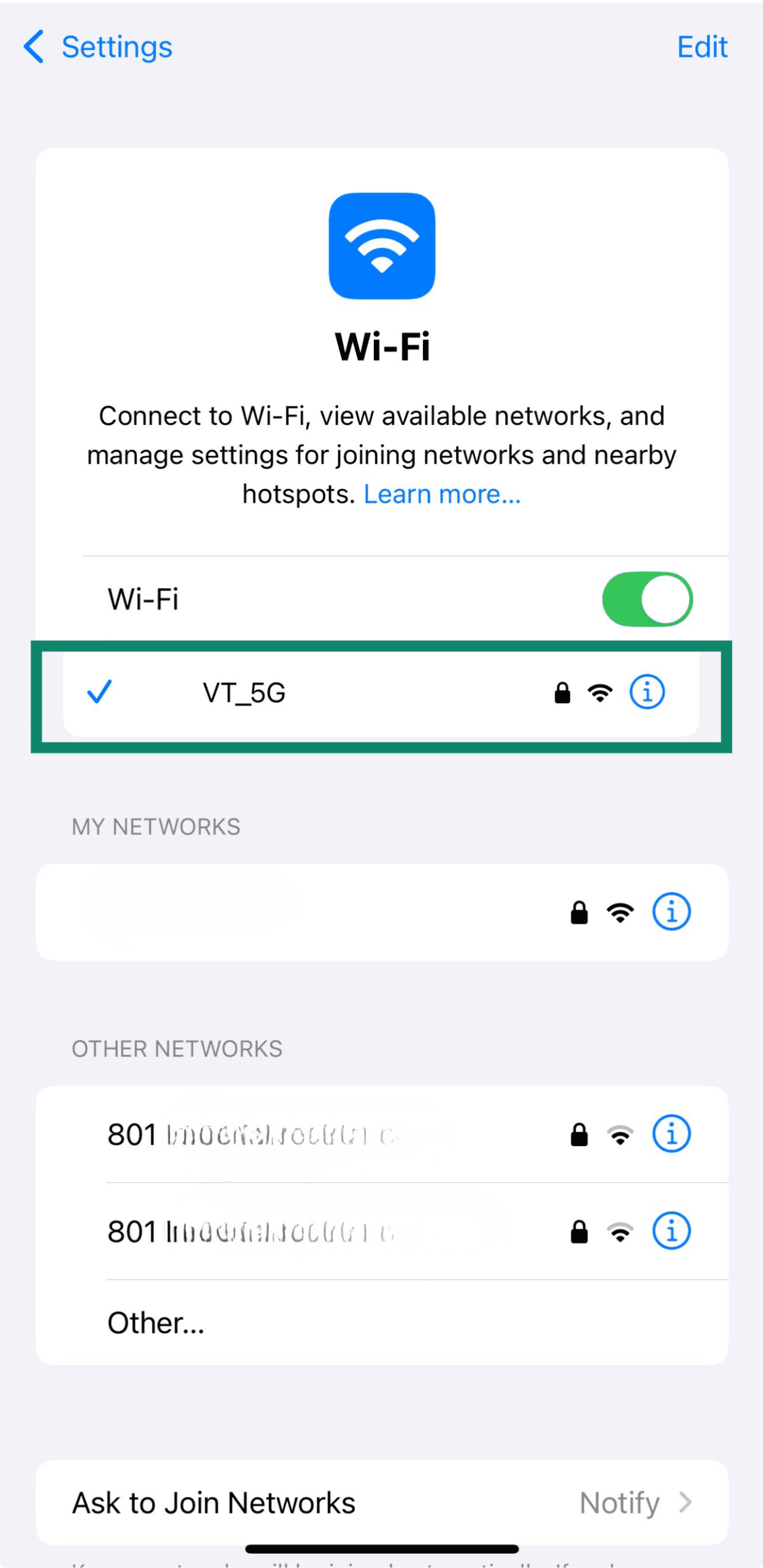Open info for the network under My Networks
Image resolution: width=763 pixels, height=1568 pixels.
point(672,912)
